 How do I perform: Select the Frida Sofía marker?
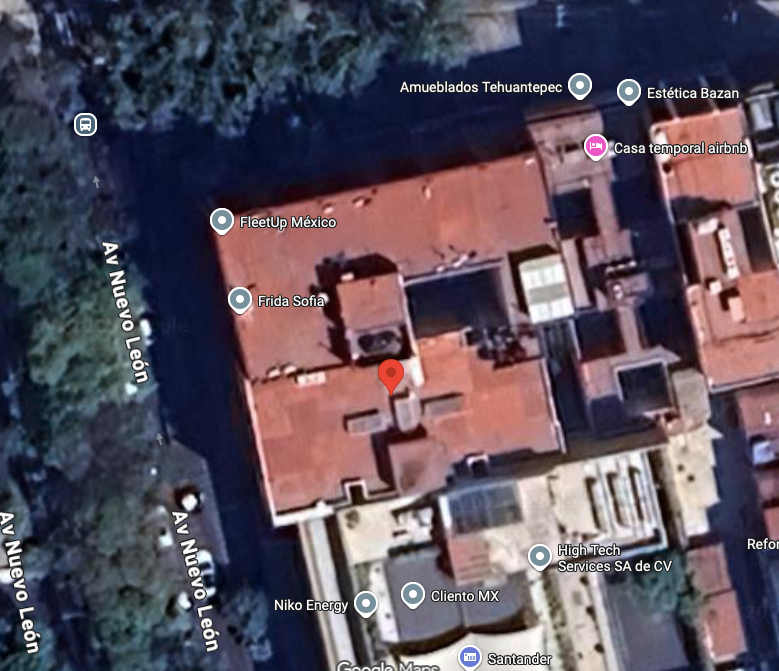coord(240,299)
